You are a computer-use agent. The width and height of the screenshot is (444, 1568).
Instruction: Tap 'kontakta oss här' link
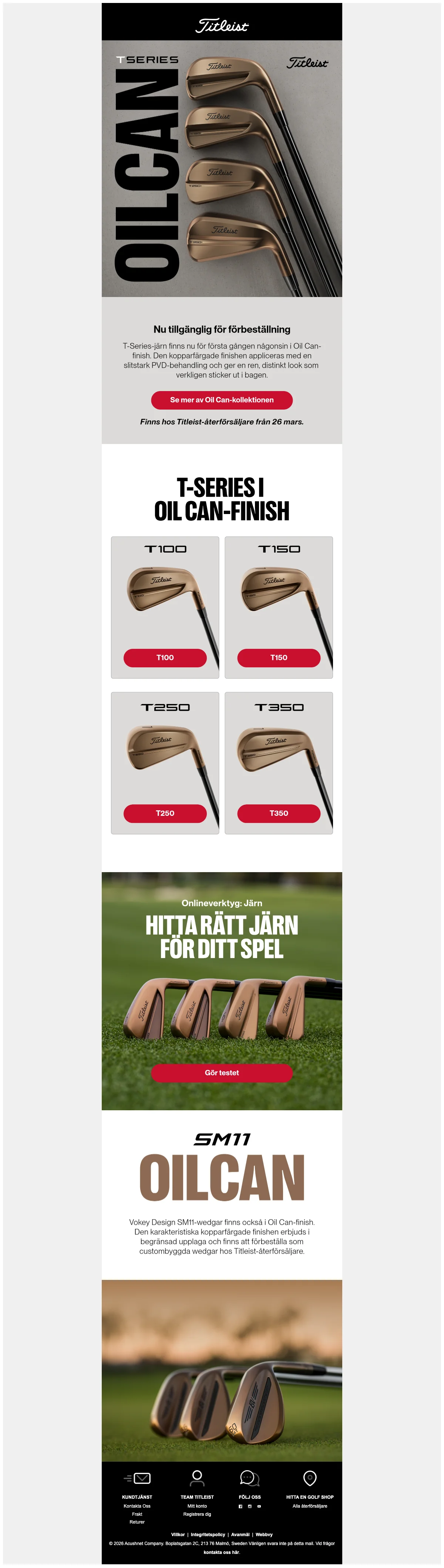pyautogui.click(x=221, y=1552)
